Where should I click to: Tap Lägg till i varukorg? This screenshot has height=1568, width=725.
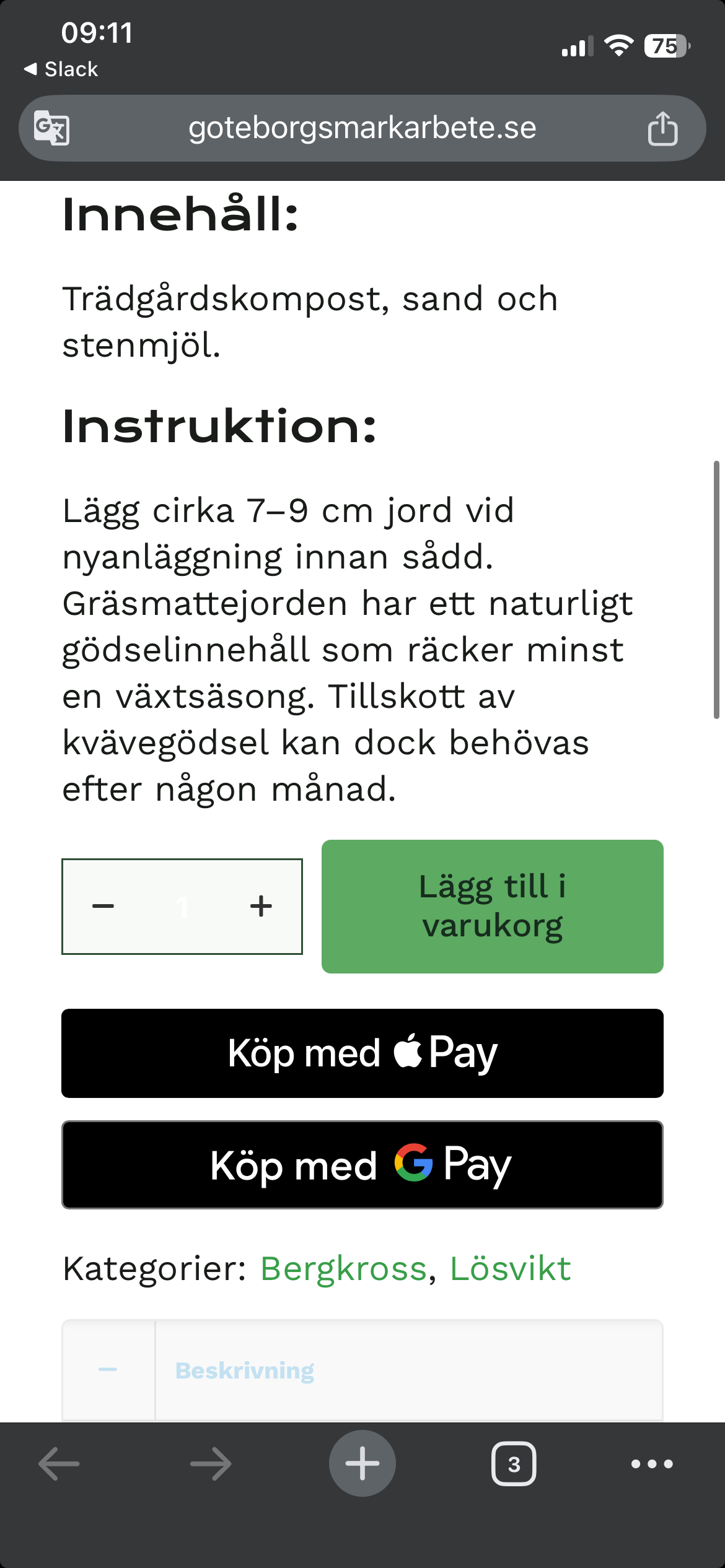492,907
